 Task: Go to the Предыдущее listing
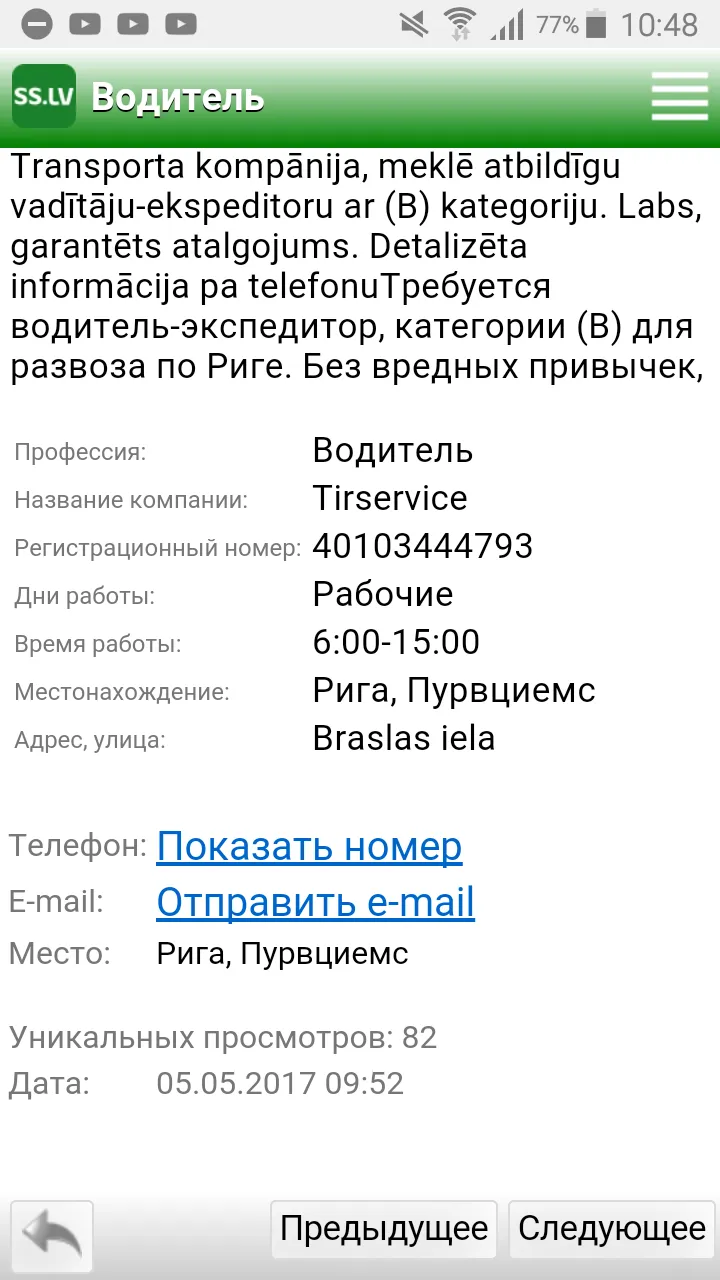coord(384,1229)
